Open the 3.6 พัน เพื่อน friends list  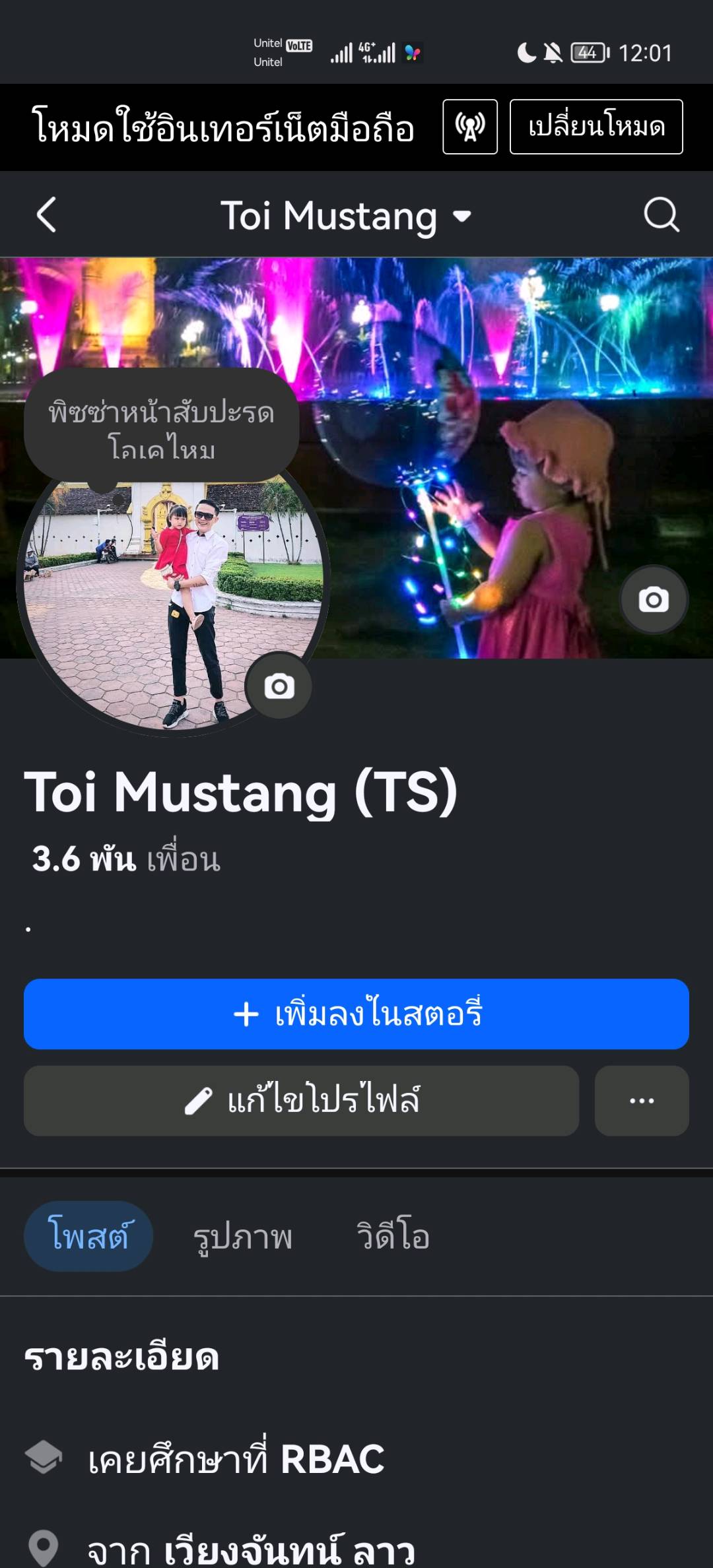(x=125, y=859)
